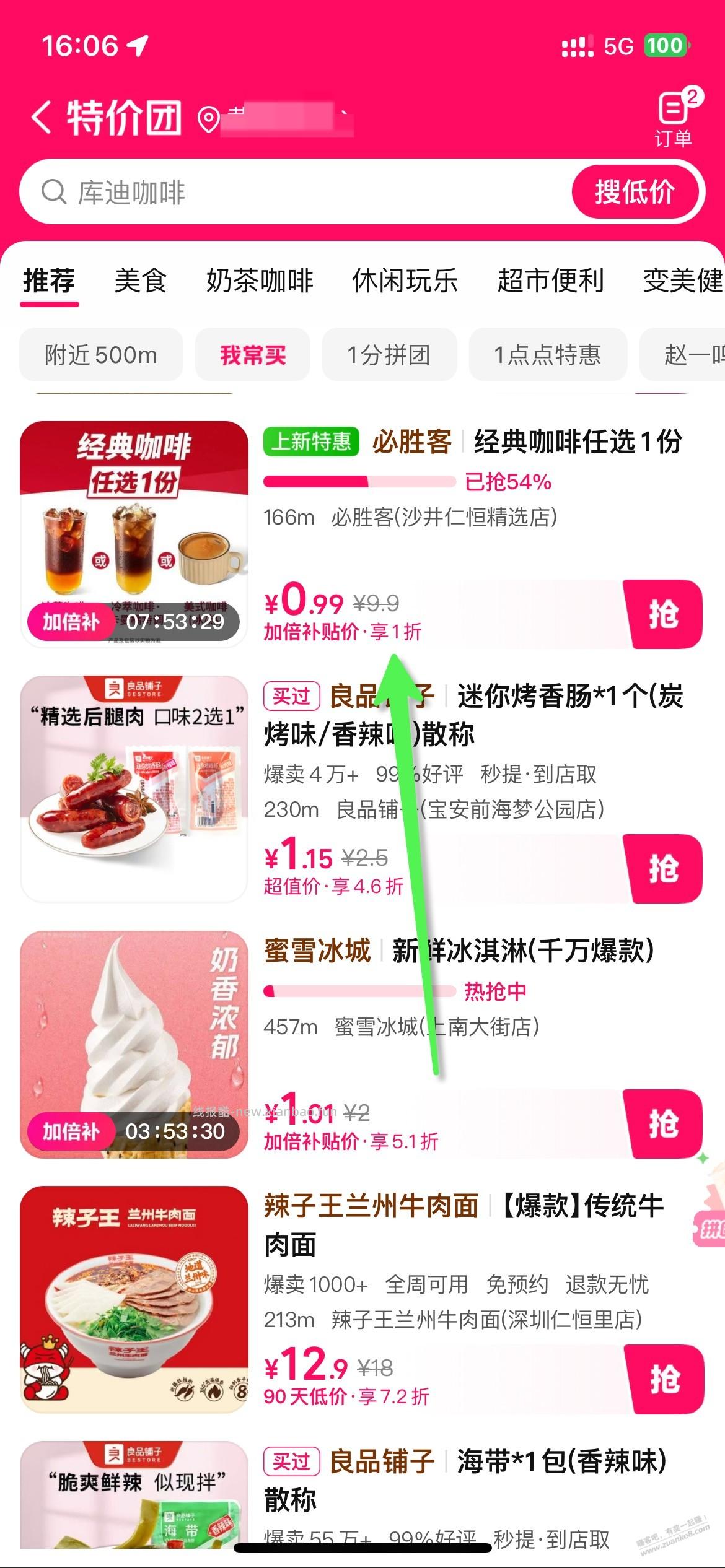725x1568 pixels.
Task: Select the 美食 tab
Action: (141, 281)
